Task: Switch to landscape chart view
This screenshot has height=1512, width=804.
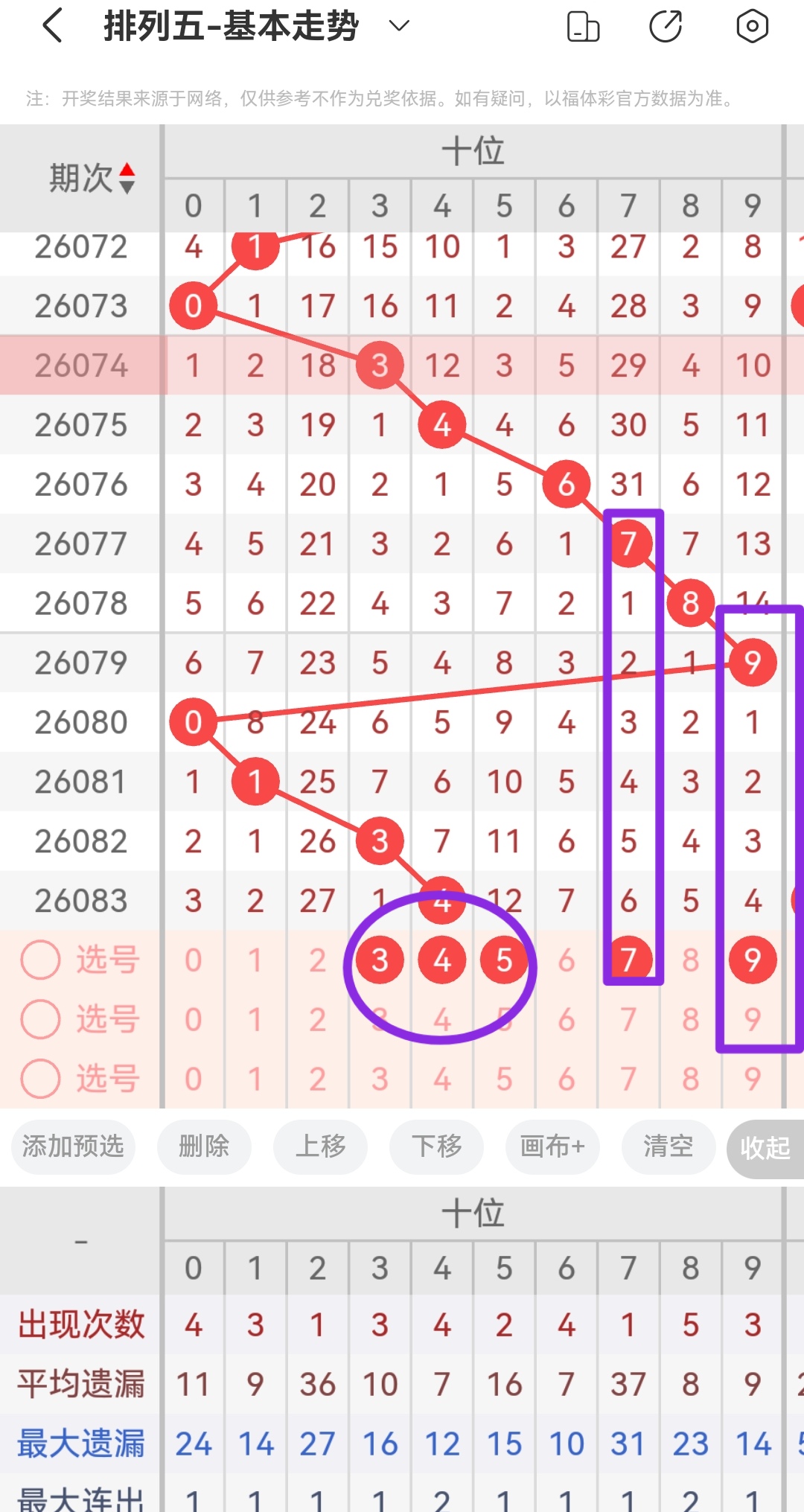Action: 583,25
